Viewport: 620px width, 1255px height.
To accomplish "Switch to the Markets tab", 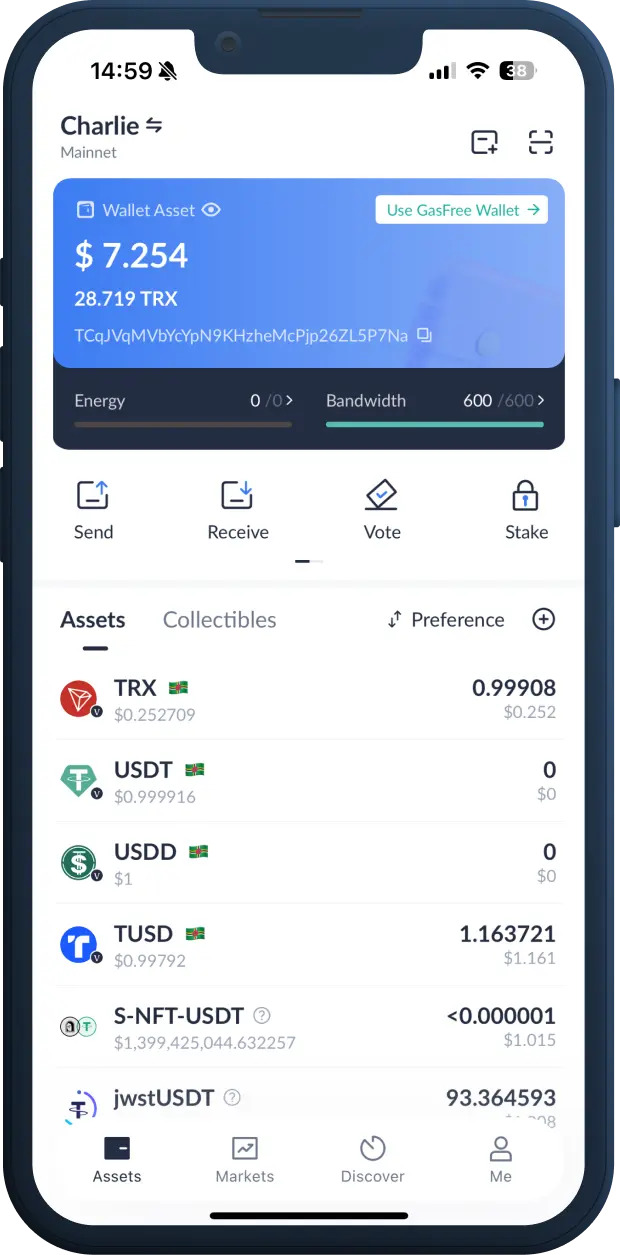I will [245, 1160].
